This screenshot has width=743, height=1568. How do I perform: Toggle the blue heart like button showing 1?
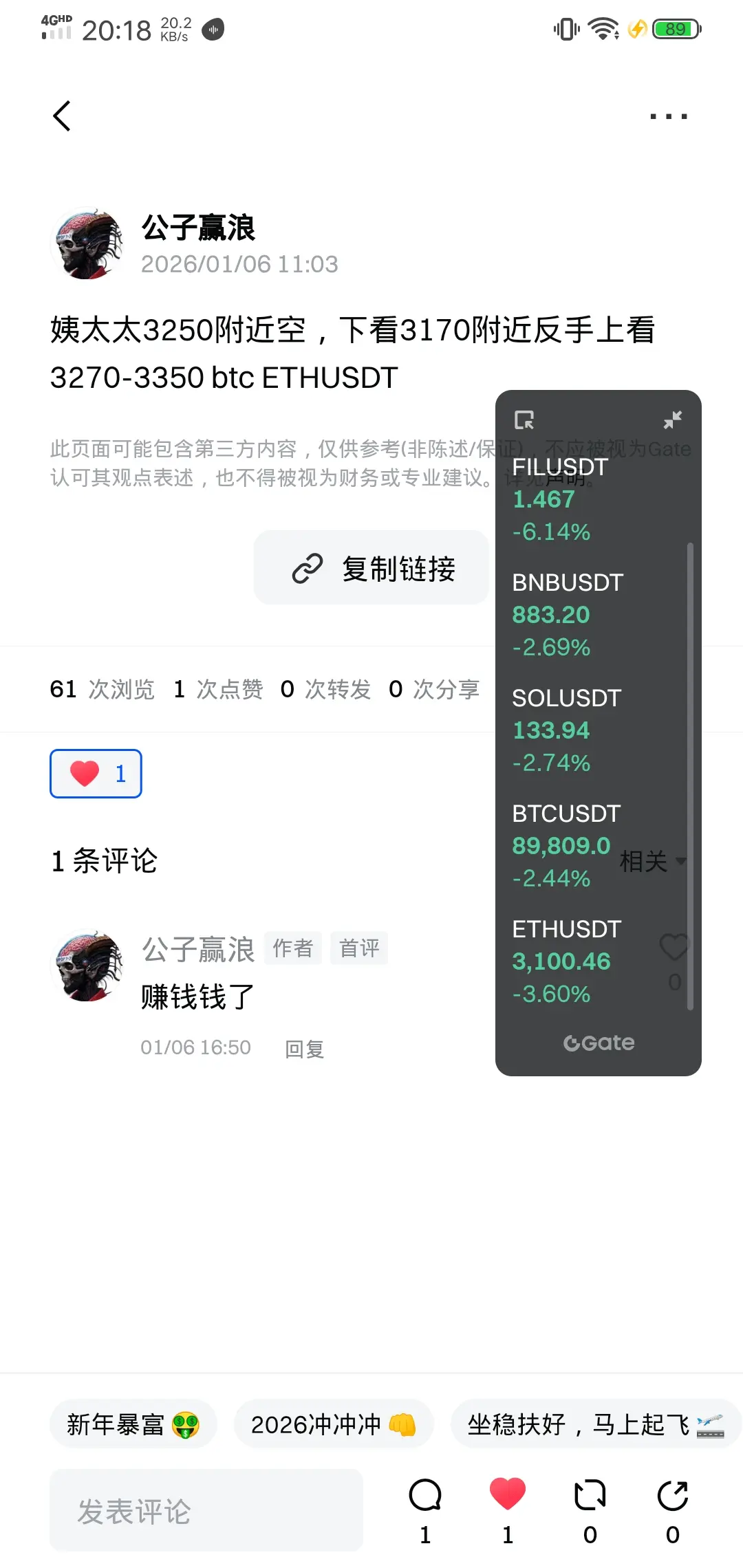click(x=95, y=773)
